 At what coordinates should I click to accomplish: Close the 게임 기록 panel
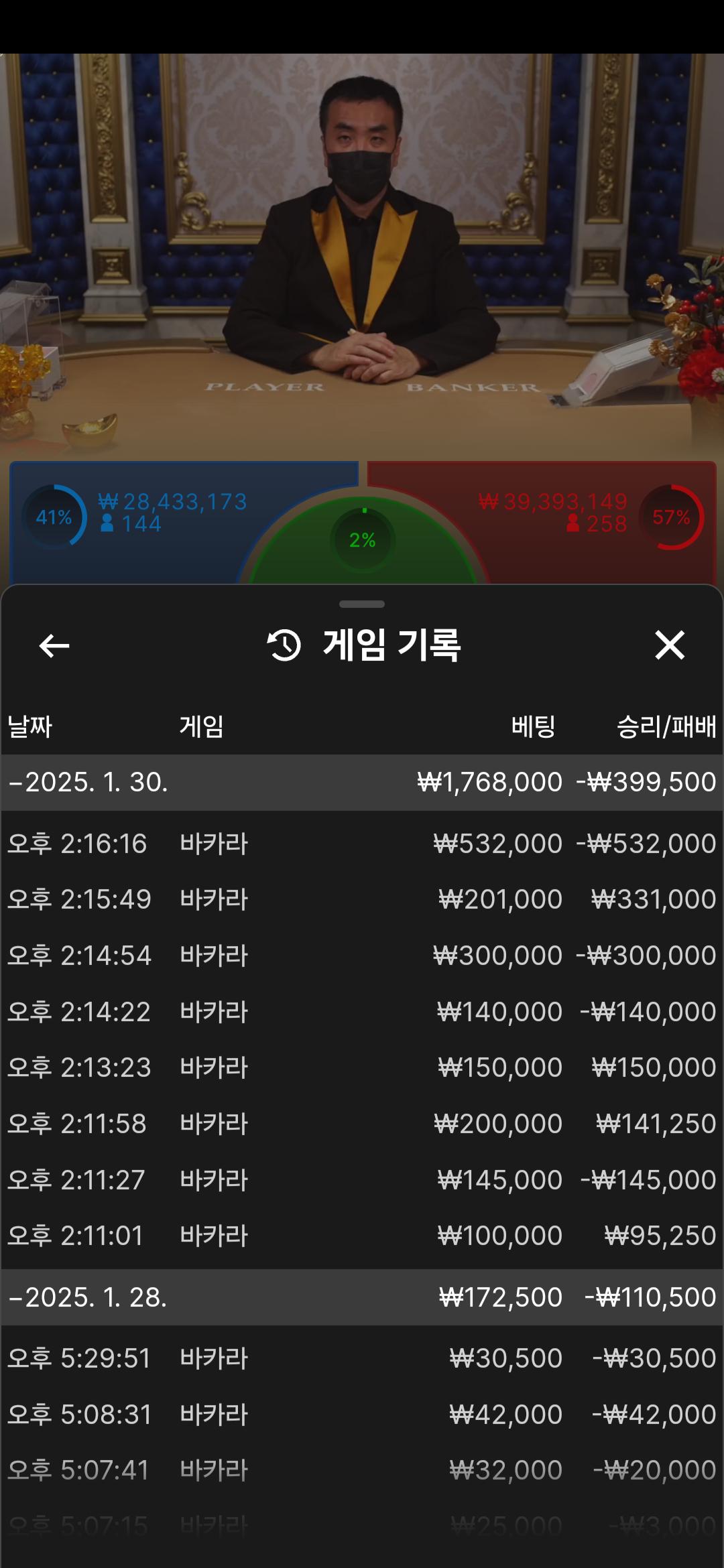tap(669, 645)
